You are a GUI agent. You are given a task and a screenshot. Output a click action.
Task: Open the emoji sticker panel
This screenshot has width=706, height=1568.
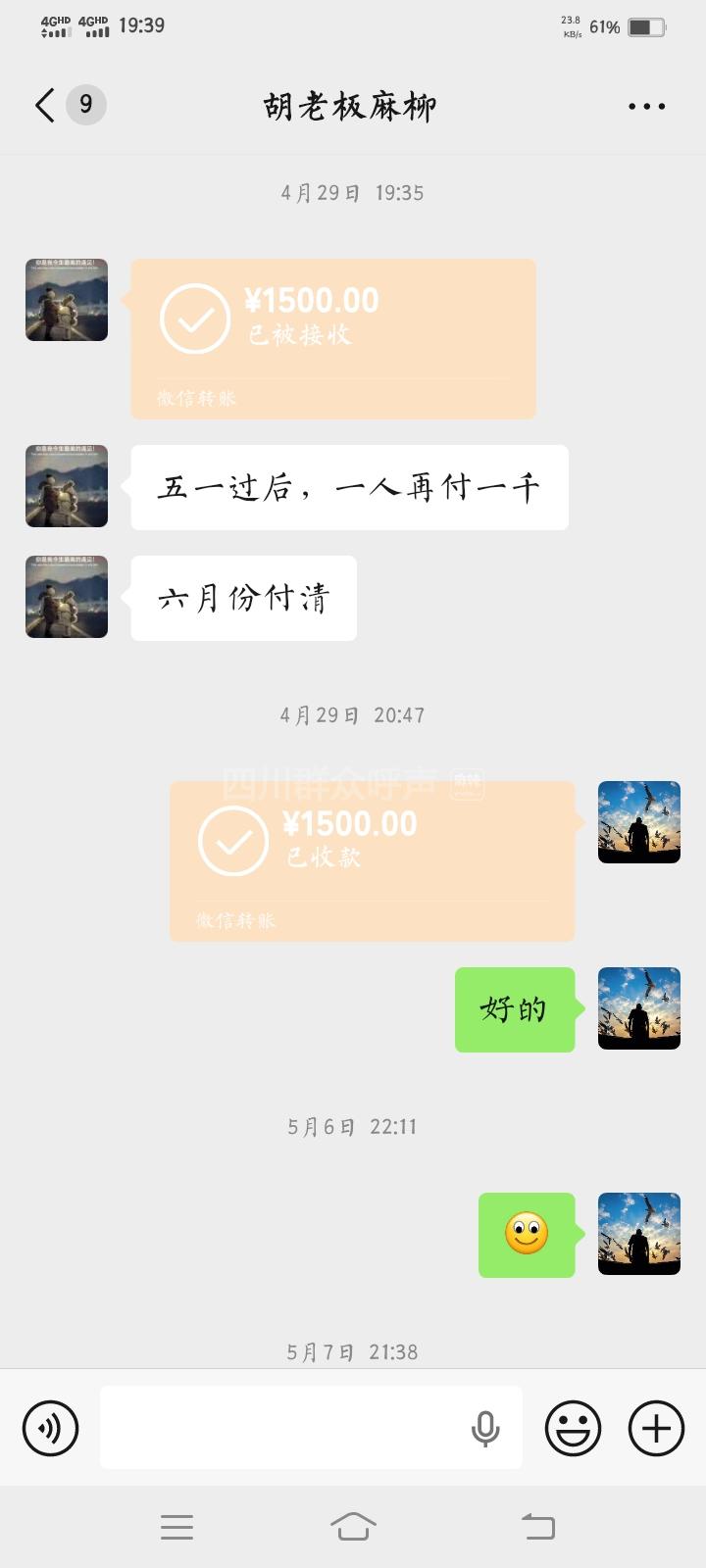(573, 1428)
